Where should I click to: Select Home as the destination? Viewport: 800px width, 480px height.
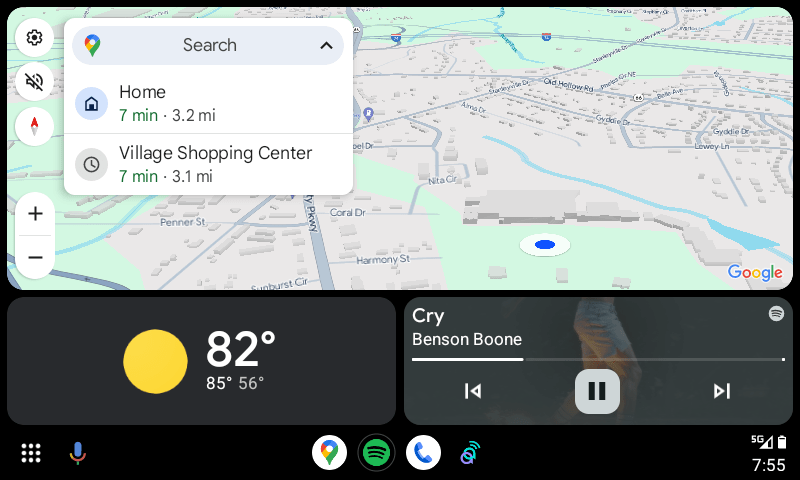(209, 103)
